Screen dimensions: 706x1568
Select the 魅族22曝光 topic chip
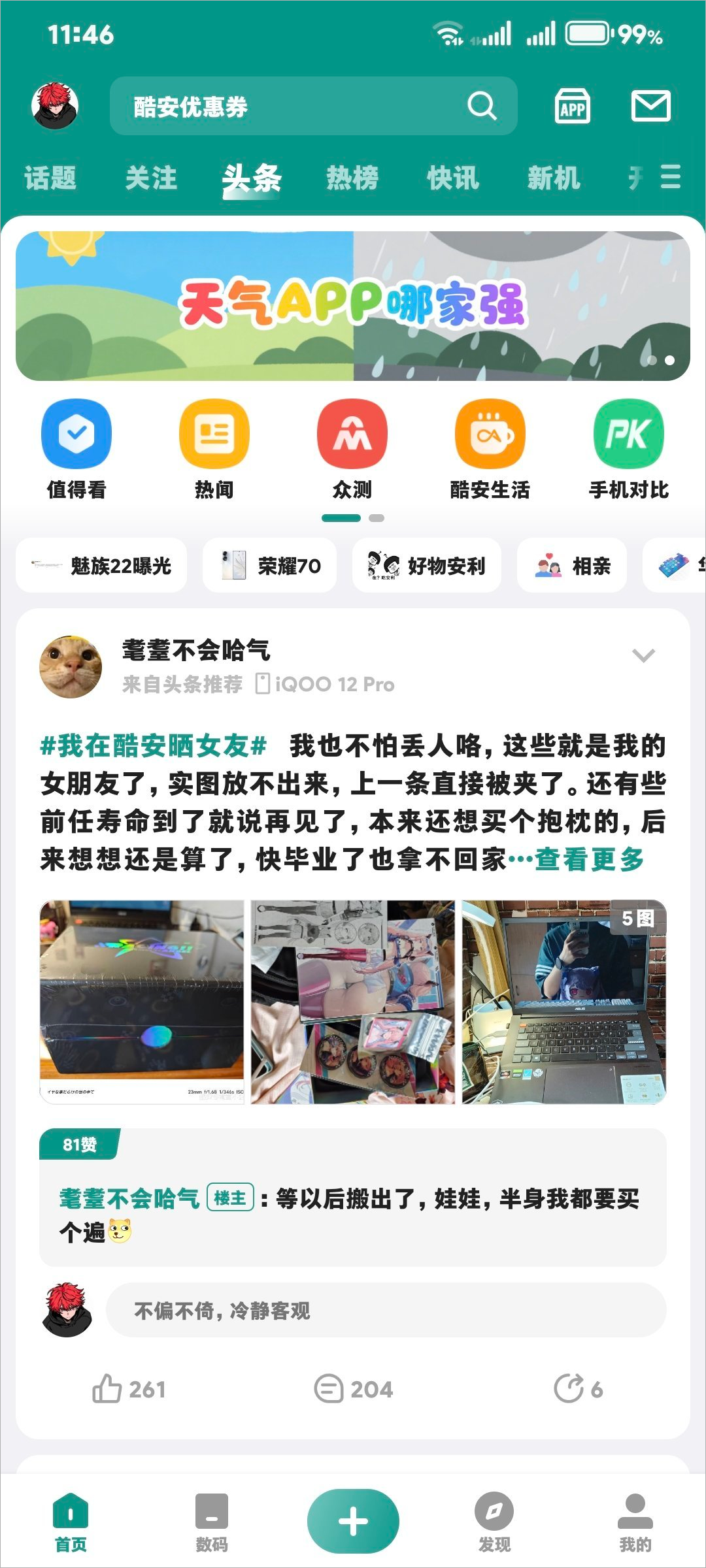click(101, 565)
